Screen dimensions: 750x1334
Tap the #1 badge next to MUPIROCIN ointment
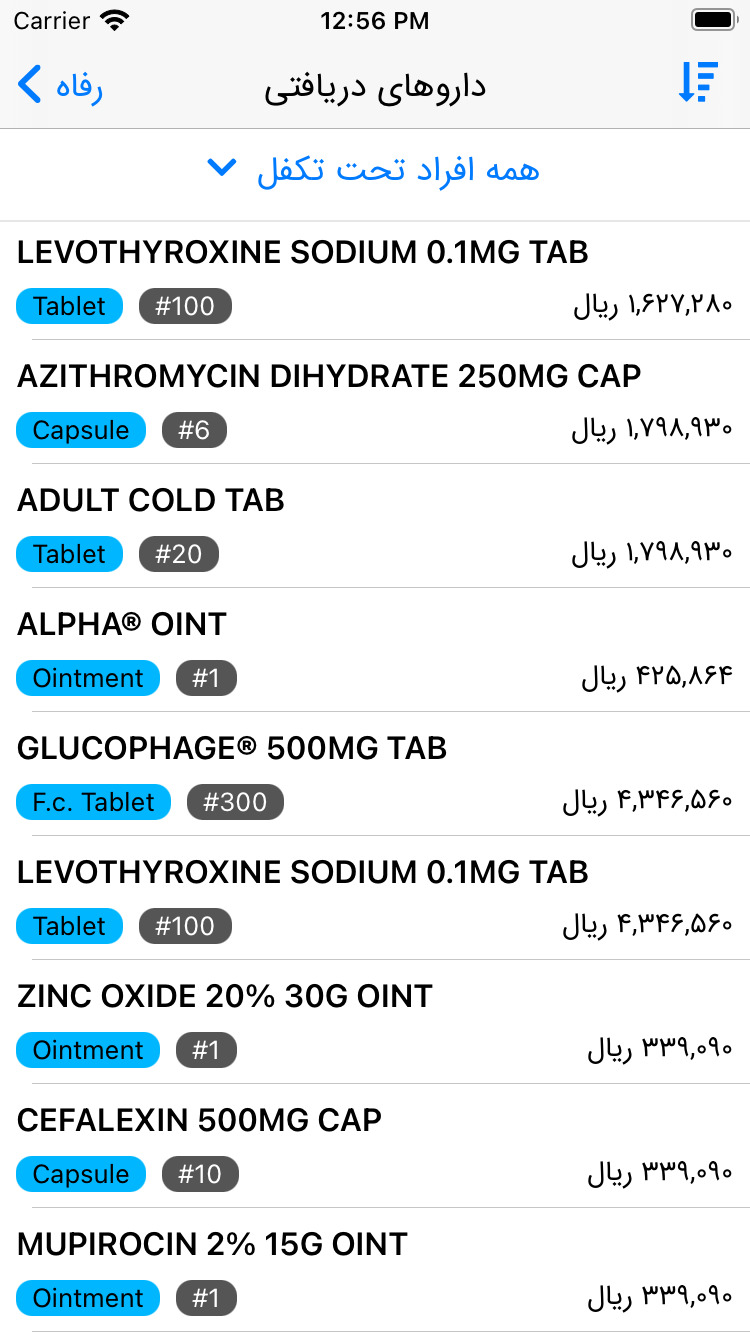coord(206,1298)
